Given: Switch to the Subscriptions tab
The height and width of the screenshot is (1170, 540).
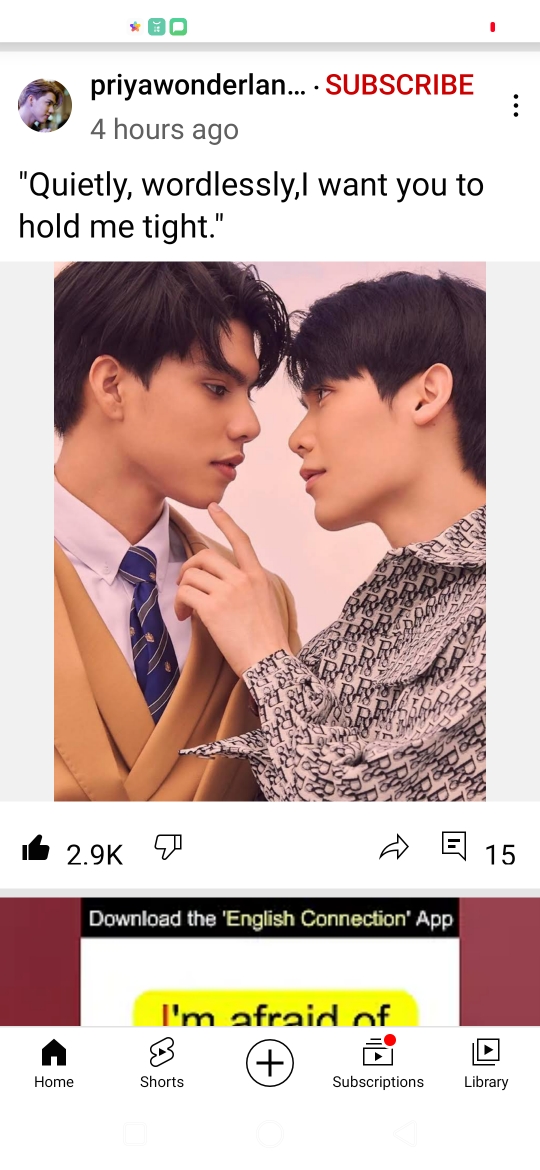Looking at the screenshot, I should 378,1064.
